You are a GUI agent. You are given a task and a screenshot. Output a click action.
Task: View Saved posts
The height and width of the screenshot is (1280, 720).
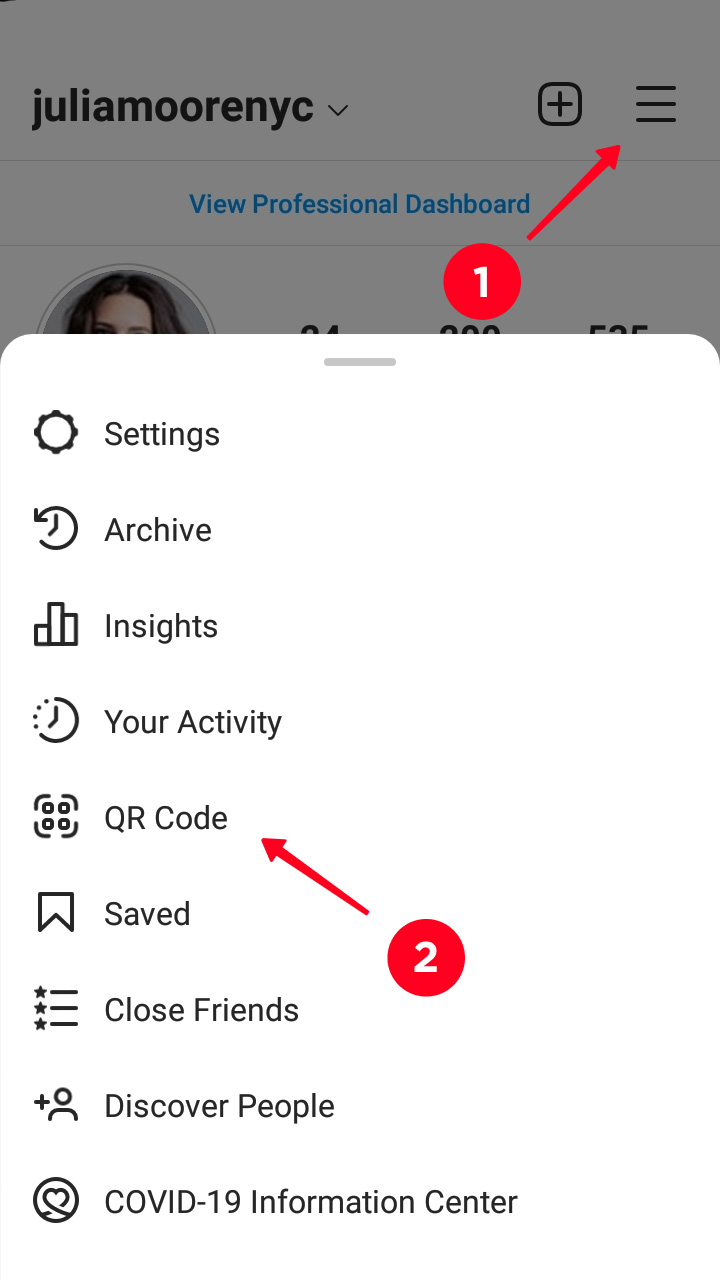360,914
